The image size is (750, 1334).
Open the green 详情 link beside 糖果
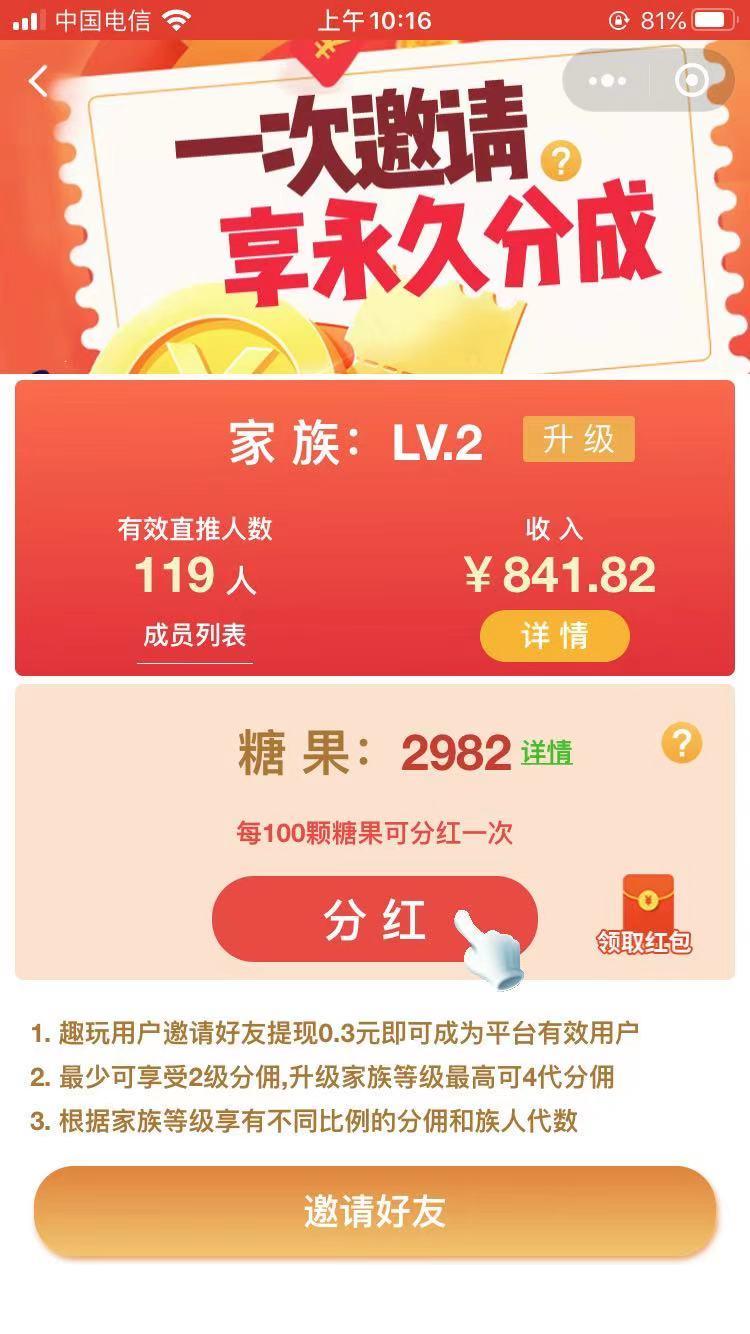pos(547,752)
